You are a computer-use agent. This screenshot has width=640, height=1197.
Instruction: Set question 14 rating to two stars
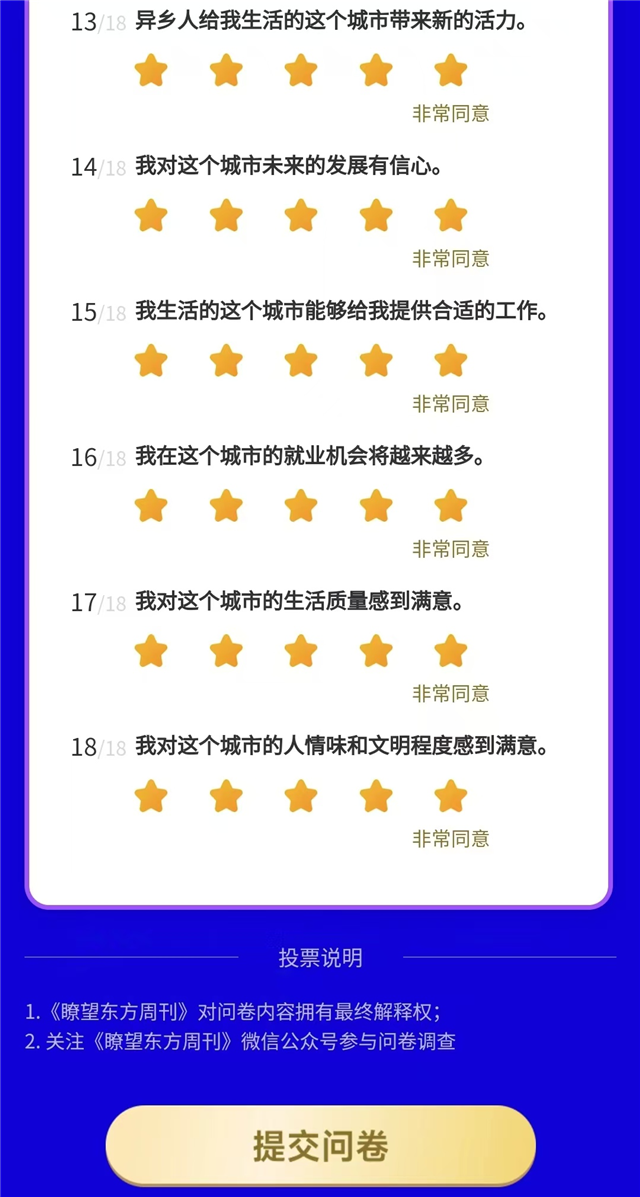pos(226,216)
